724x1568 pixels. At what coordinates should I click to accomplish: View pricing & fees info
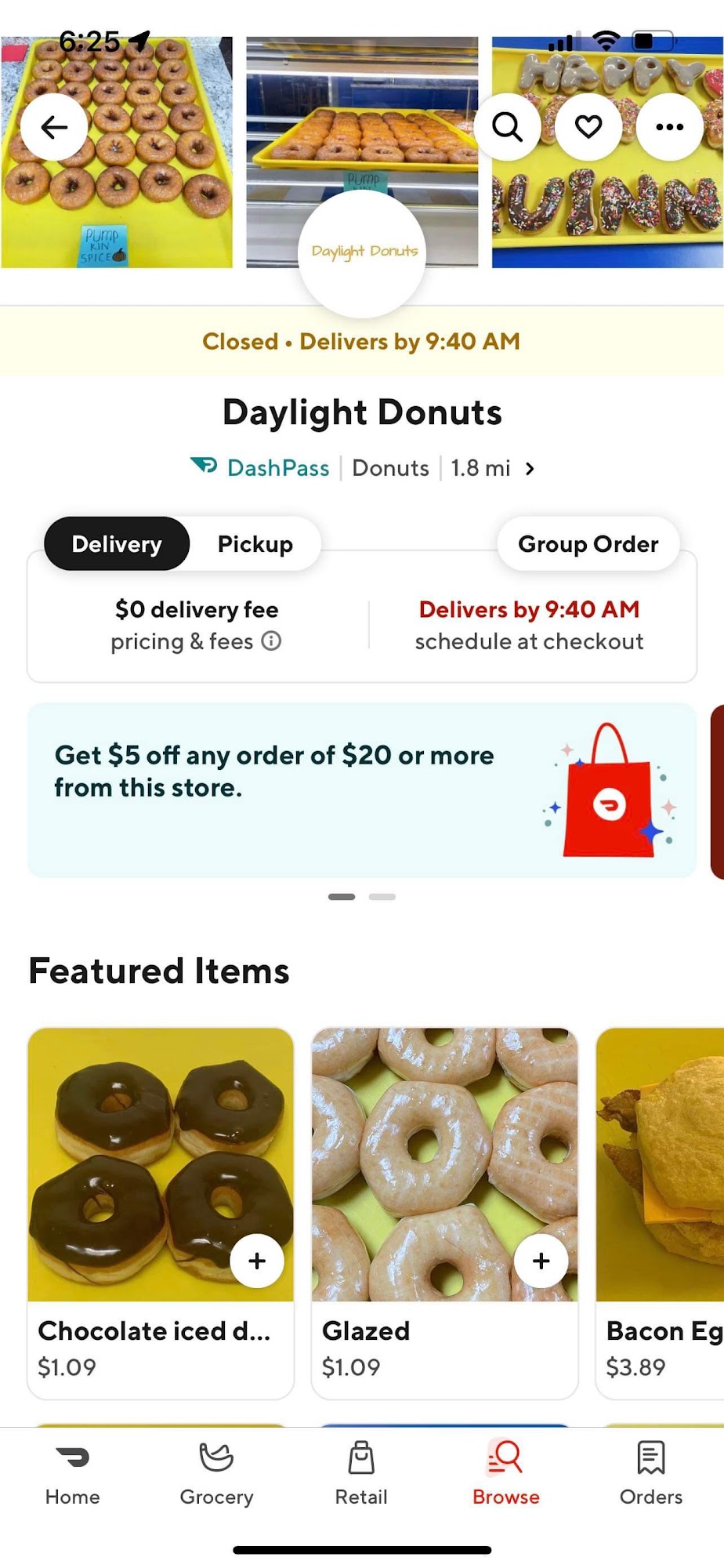point(271,642)
